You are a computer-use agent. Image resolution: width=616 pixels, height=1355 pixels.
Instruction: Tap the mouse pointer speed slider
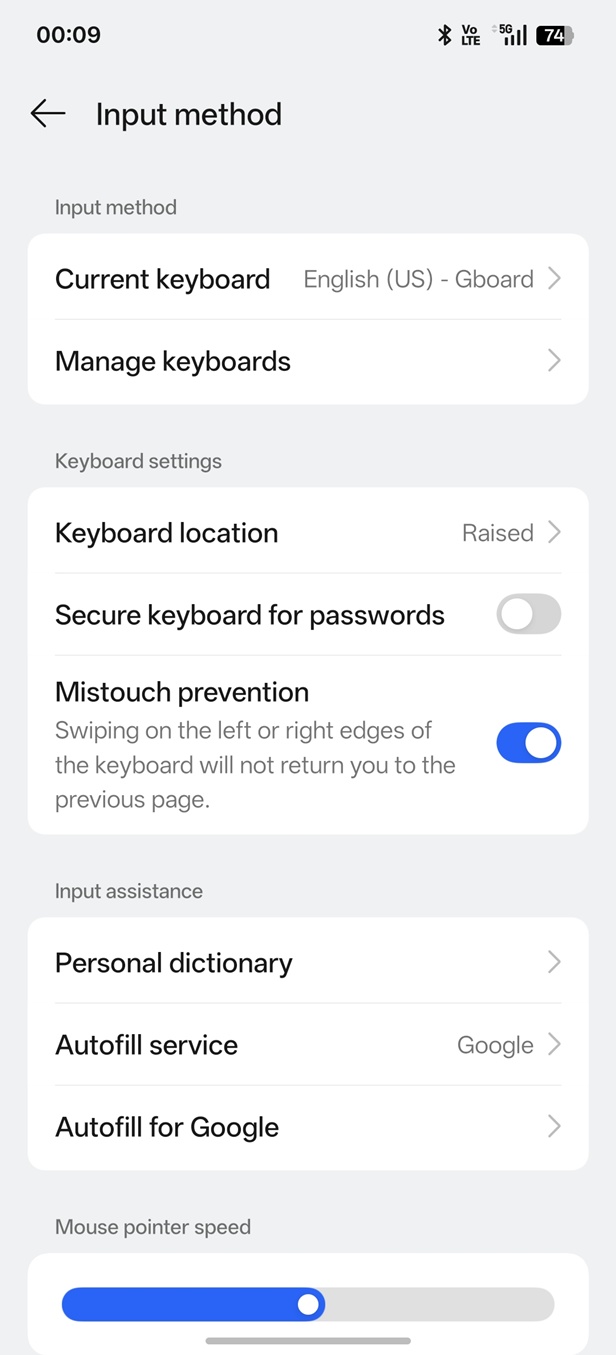pyautogui.click(x=309, y=1304)
